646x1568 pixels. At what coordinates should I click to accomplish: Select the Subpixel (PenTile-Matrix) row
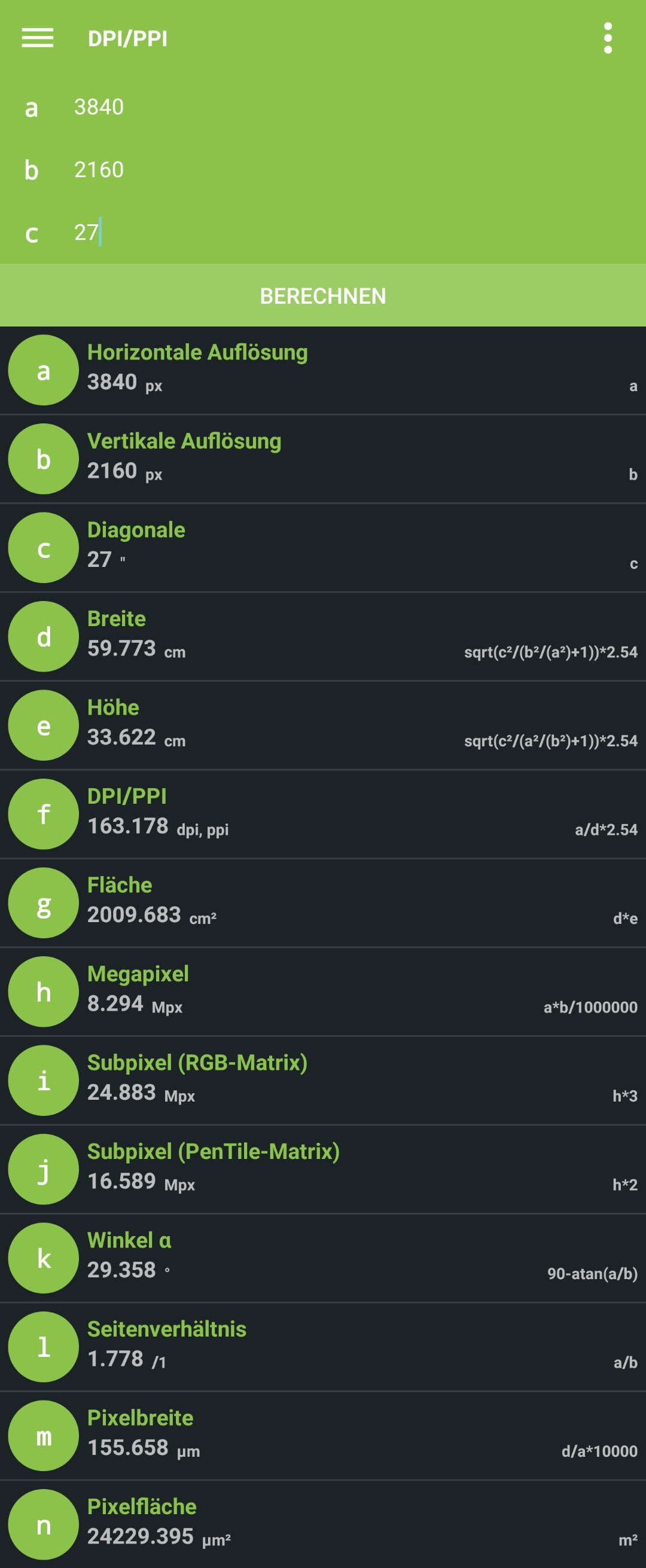pyautogui.click(x=322, y=1170)
